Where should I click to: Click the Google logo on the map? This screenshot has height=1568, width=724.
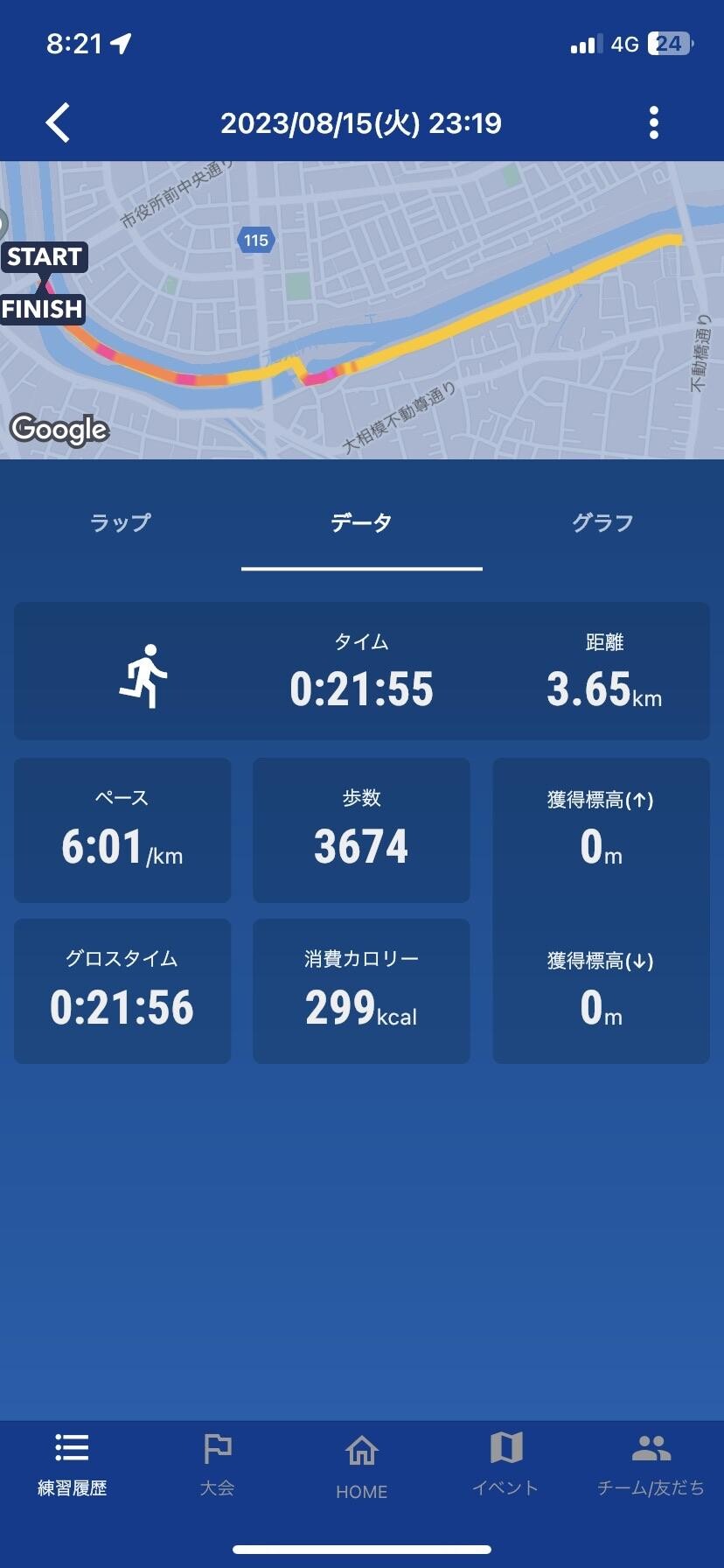58,430
